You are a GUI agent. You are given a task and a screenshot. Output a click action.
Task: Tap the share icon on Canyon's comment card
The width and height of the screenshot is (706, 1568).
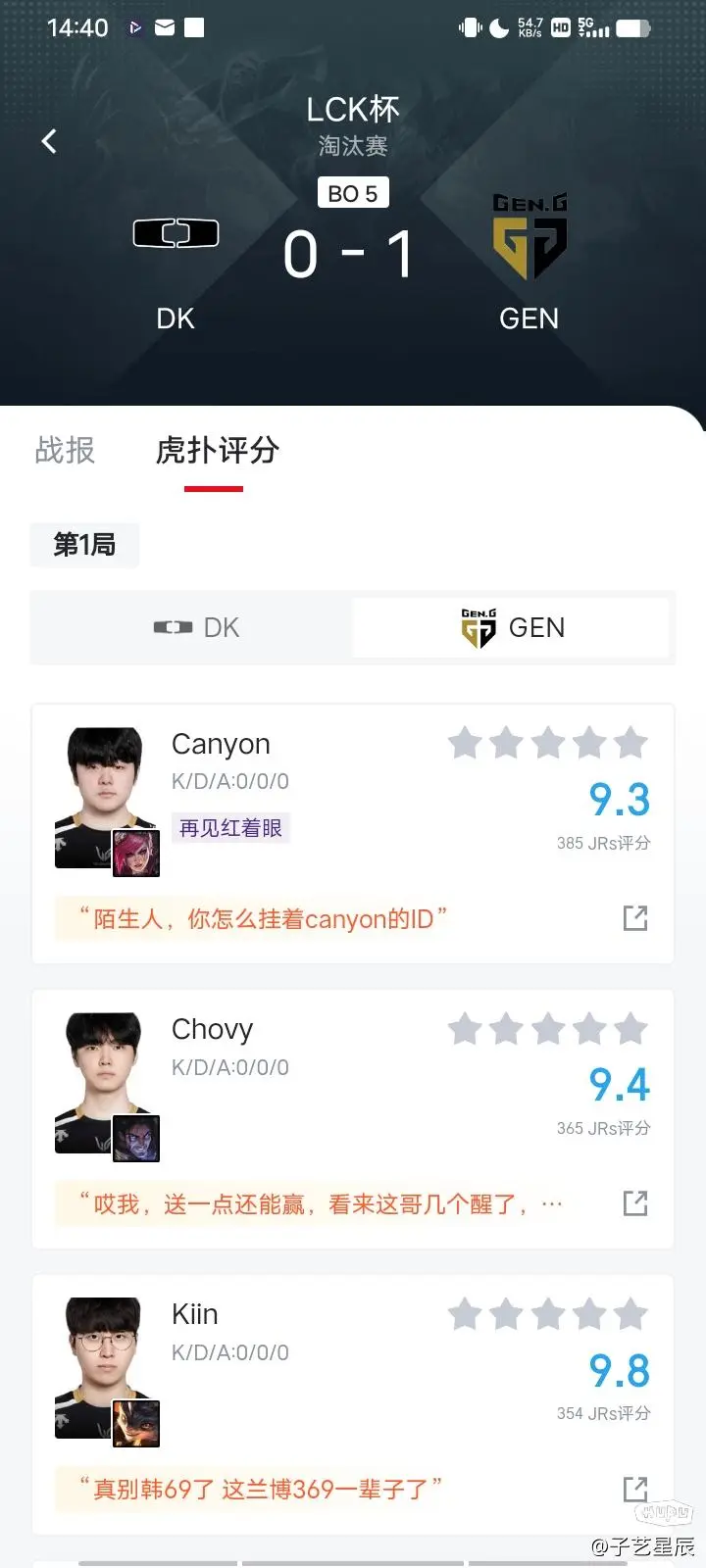[635, 918]
